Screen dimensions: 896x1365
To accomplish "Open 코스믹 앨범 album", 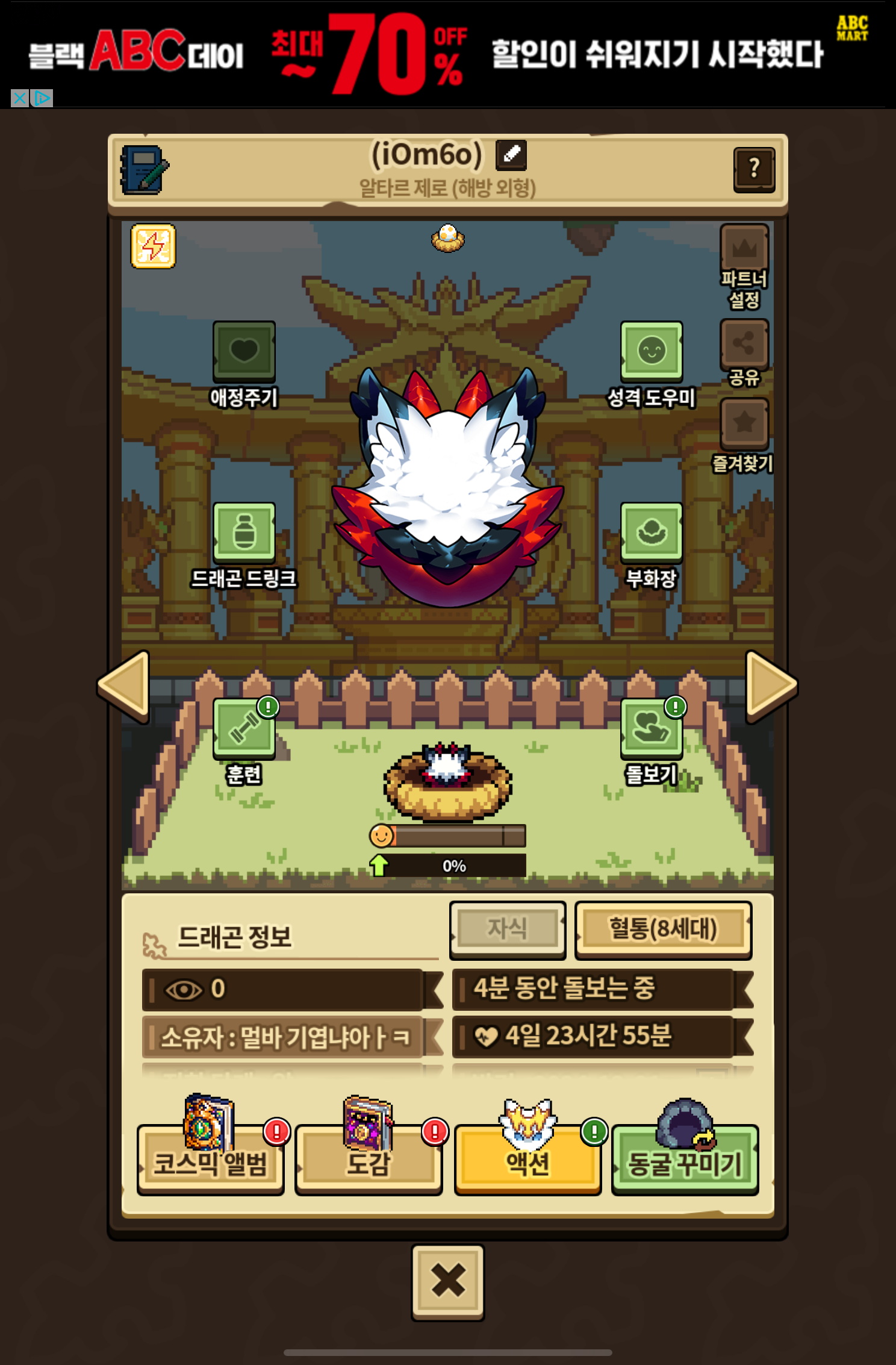I will click(210, 1160).
